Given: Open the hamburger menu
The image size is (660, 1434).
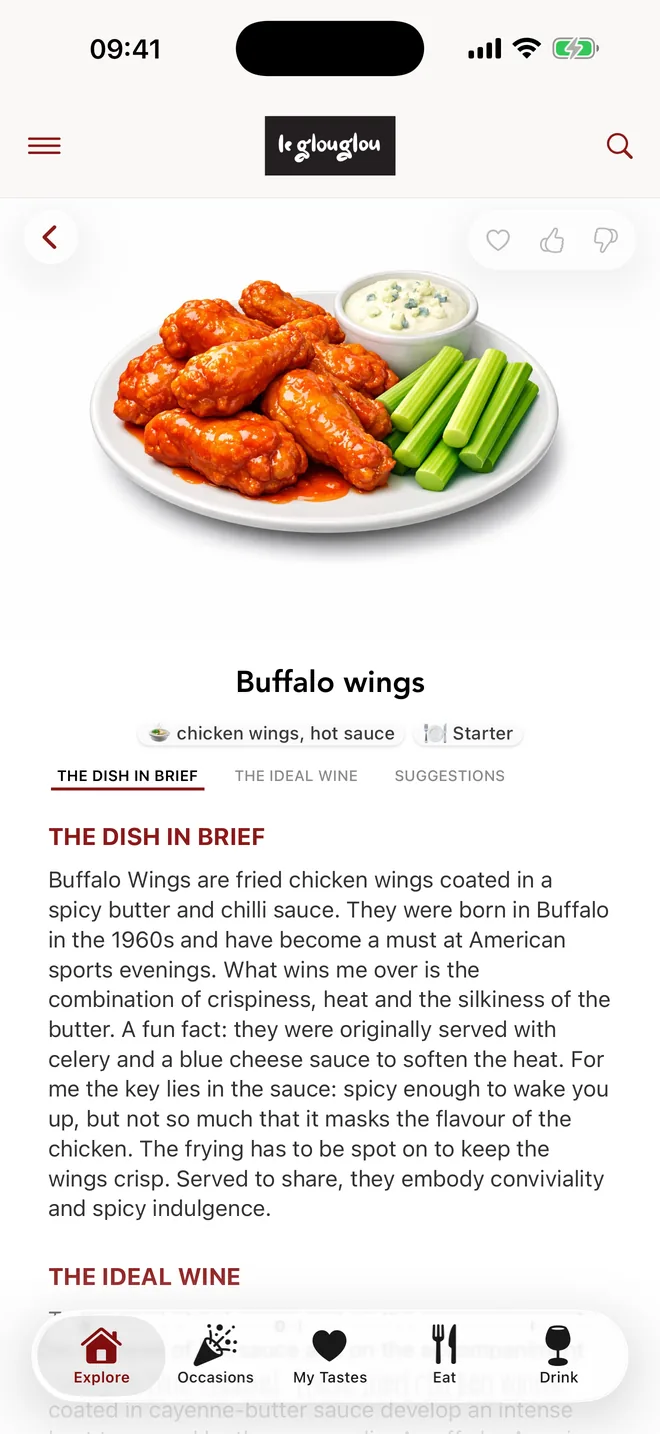Looking at the screenshot, I should [x=44, y=146].
